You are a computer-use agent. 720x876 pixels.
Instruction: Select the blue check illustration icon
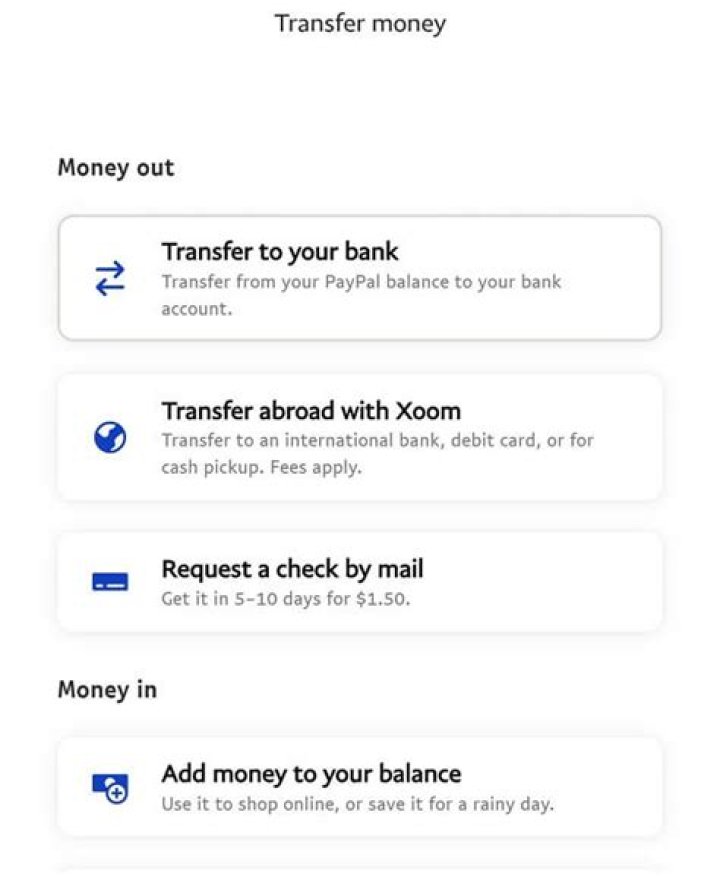[x=110, y=581]
